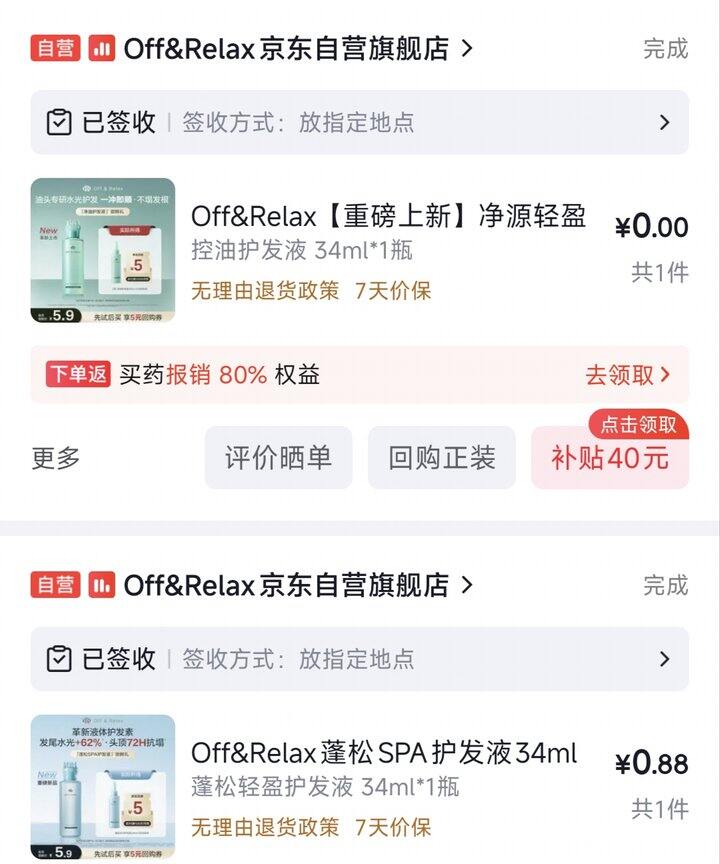Open delivery details of the ¥0.00 order
Image resolution: width=720 pixels, height=864 pixels.
pos(359,122)
